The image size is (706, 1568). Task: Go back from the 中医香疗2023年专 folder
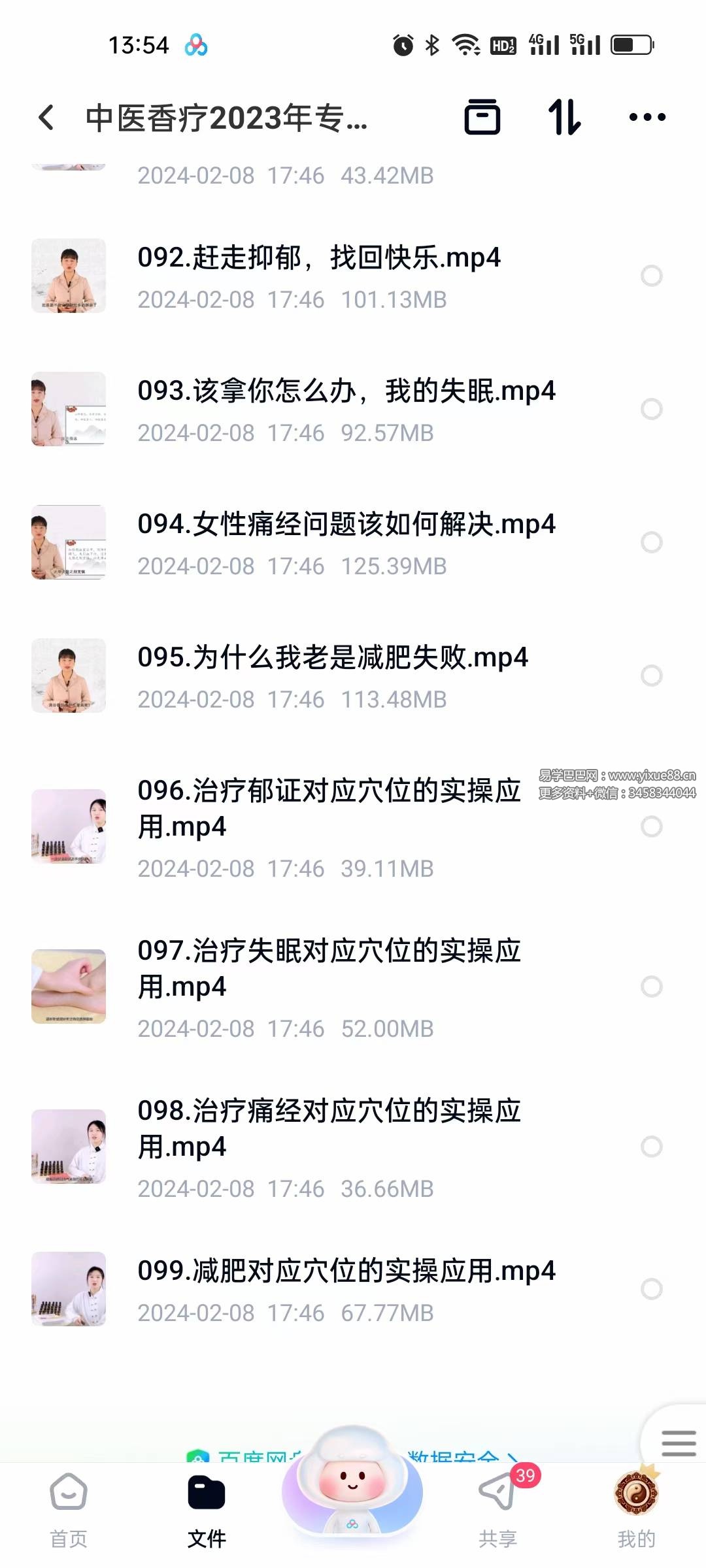[x=46, y=118]
